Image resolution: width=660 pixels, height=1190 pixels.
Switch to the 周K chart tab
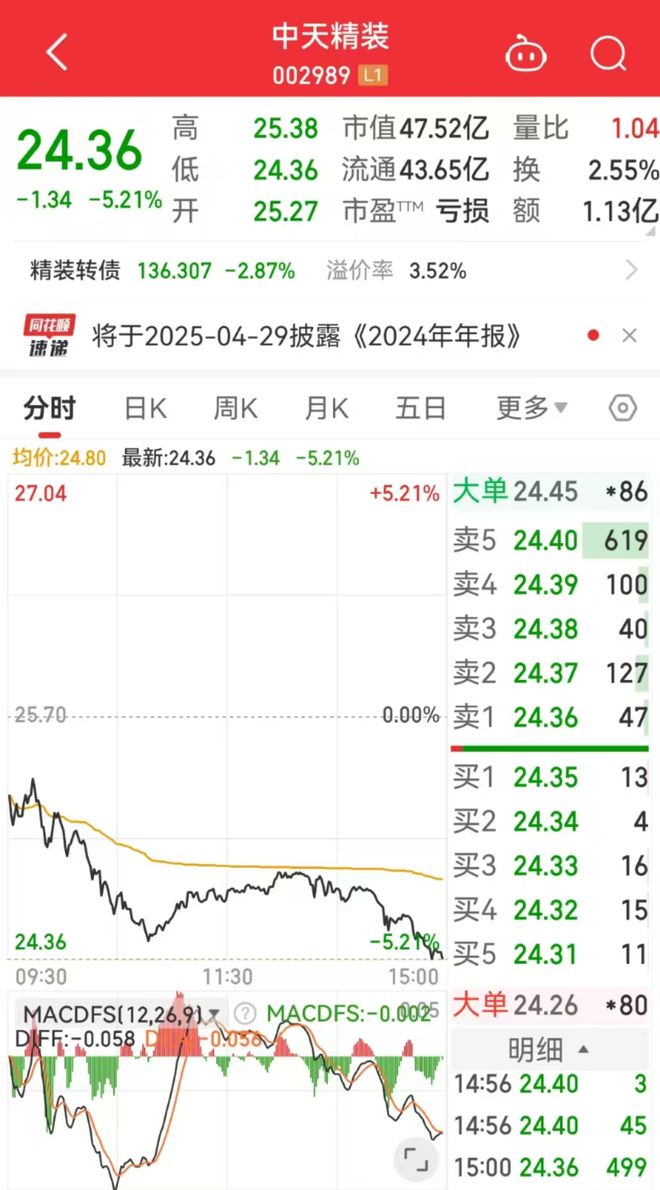pos(235,408)
